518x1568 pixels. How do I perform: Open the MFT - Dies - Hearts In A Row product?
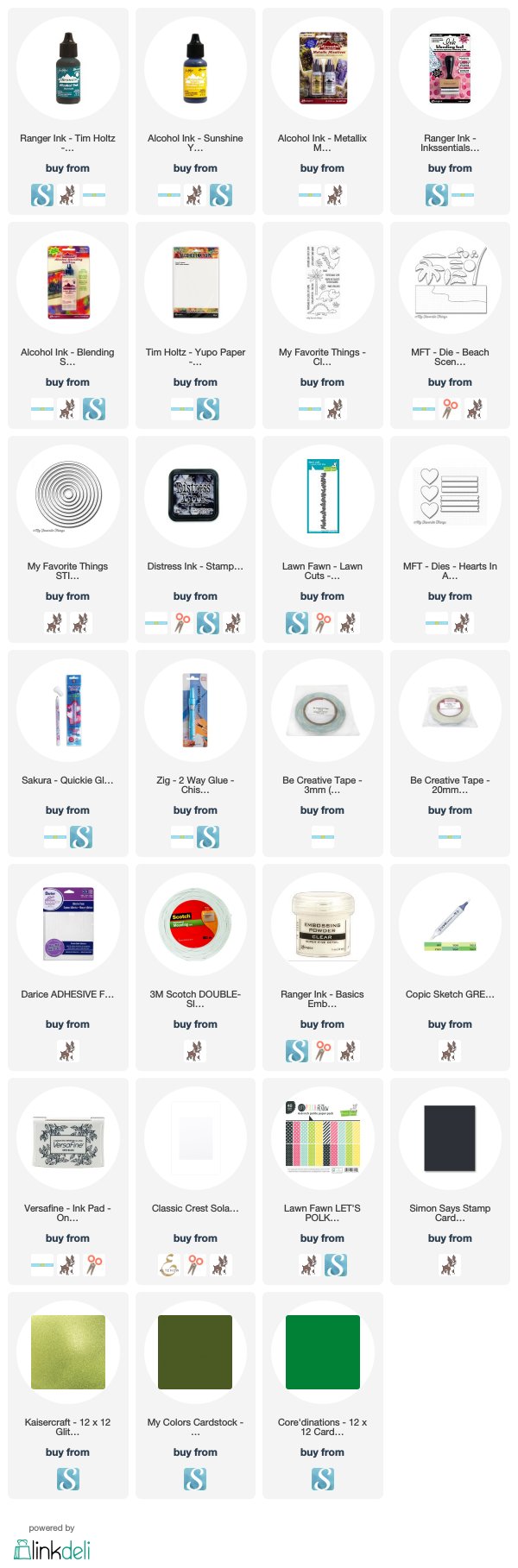(x=450, y=495)
